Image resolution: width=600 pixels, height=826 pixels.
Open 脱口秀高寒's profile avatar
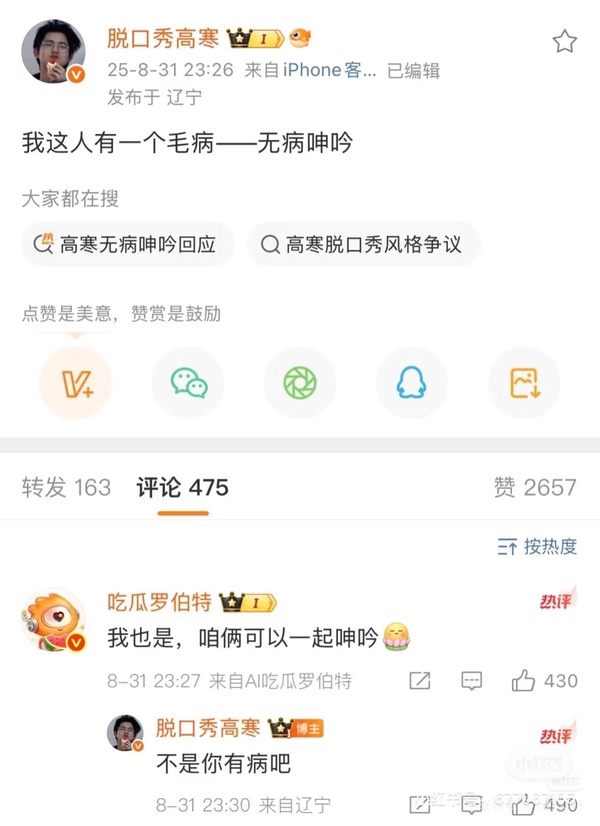pos(53,51)
